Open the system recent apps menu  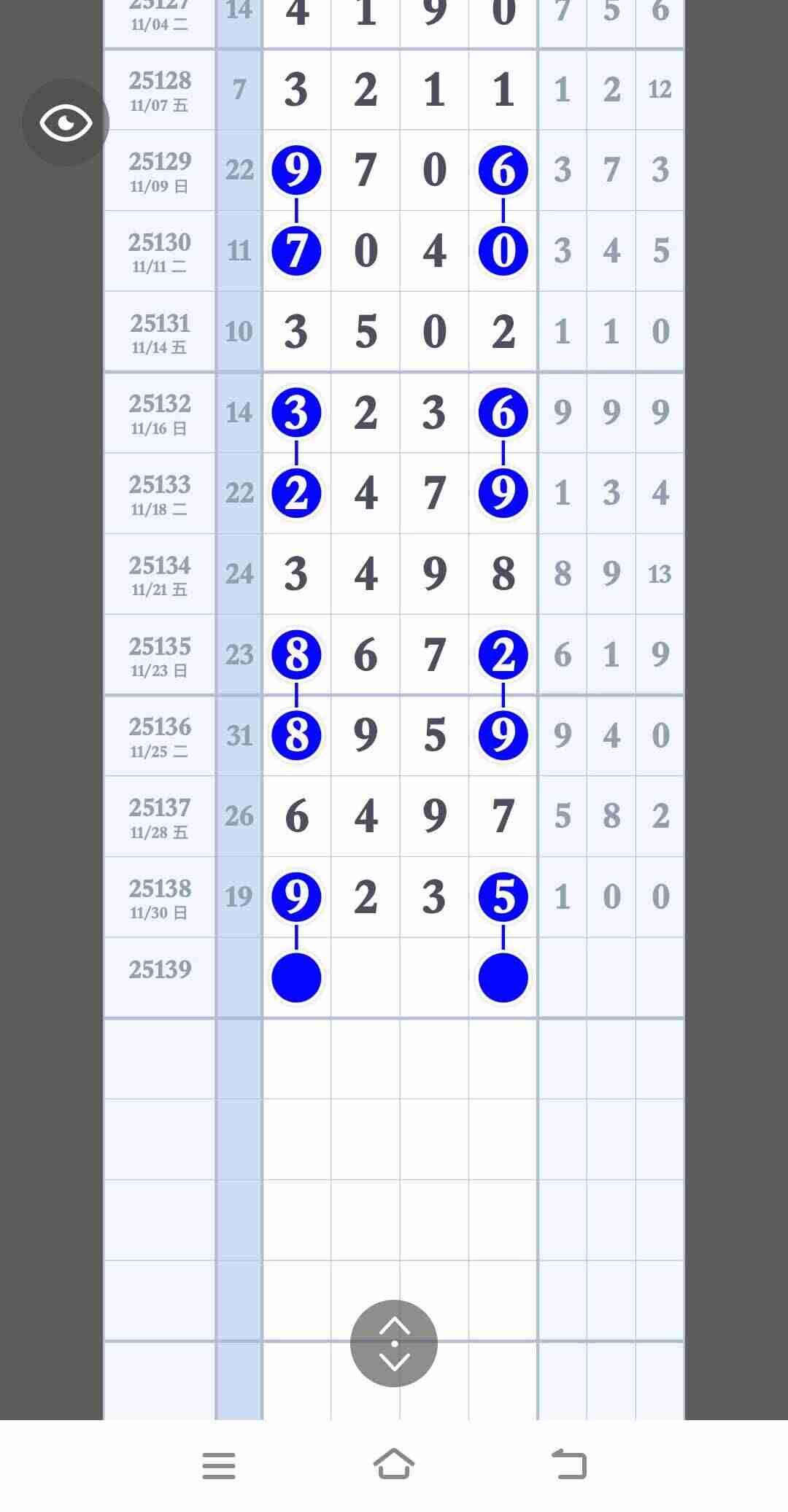[x=219, y=1465]
